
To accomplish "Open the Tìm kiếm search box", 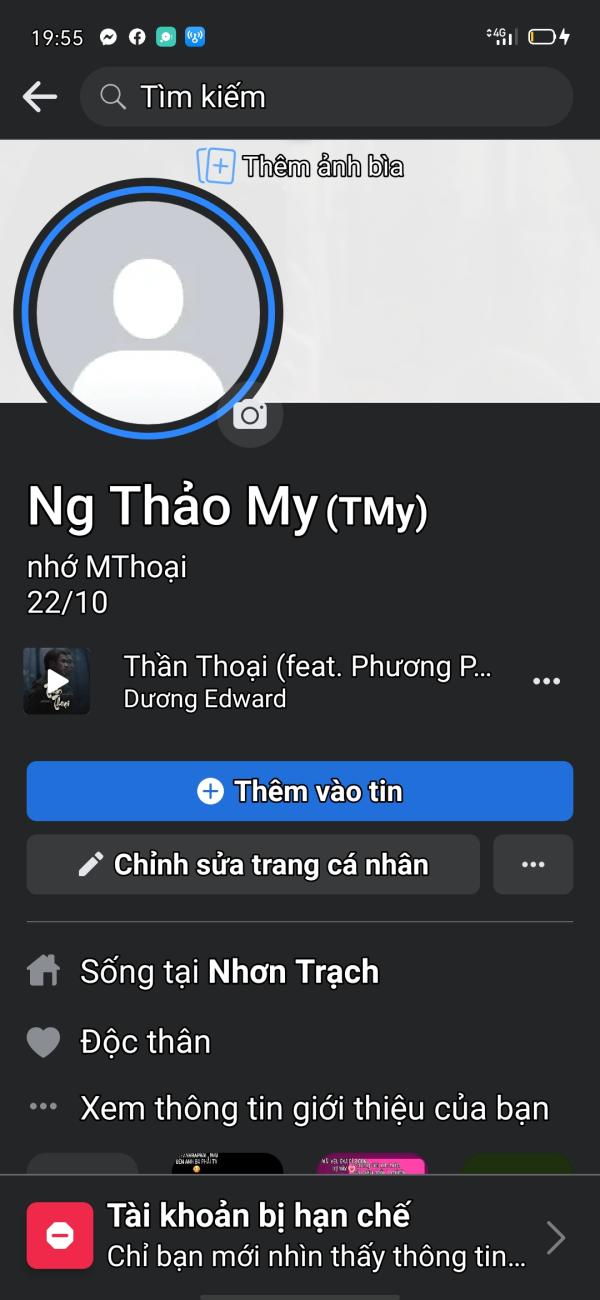I will (326, 97).
